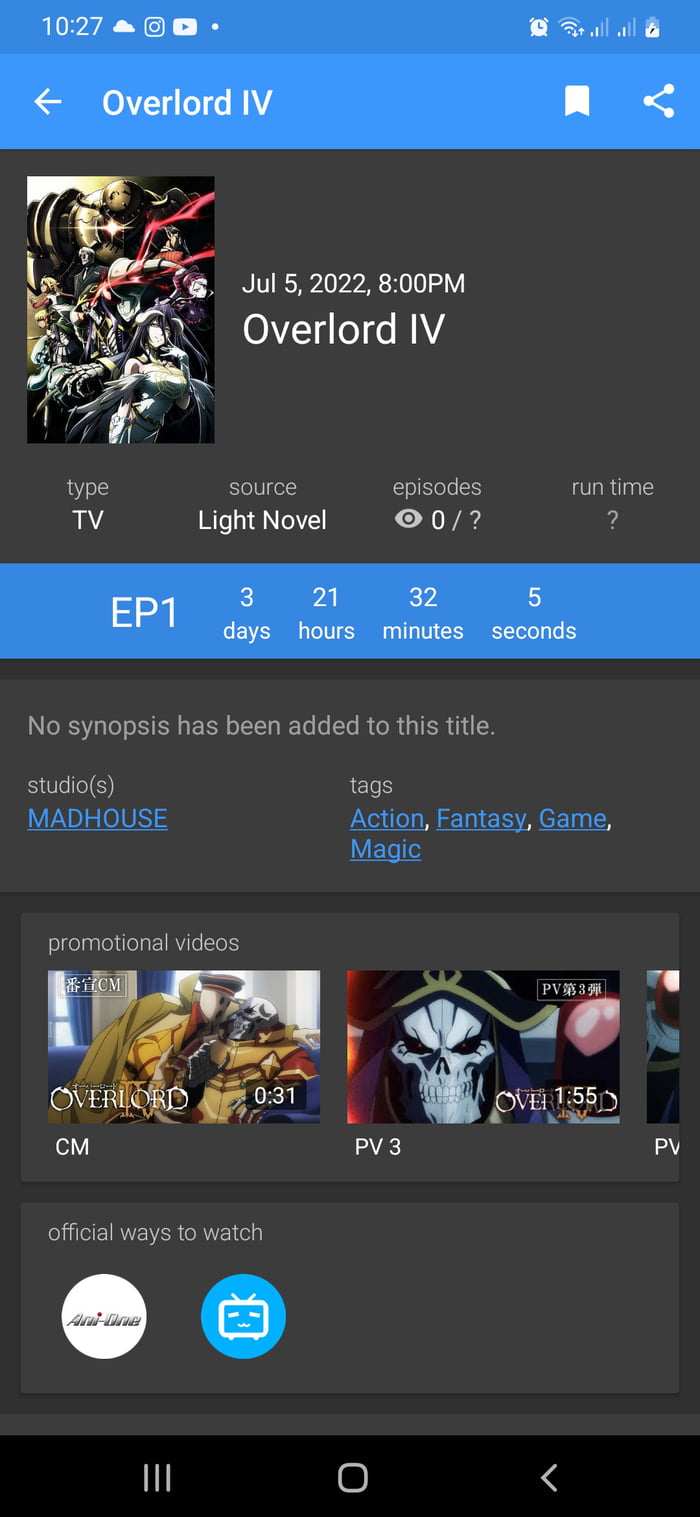
Task: Bookmark Overlord IV
Action: 577,102
